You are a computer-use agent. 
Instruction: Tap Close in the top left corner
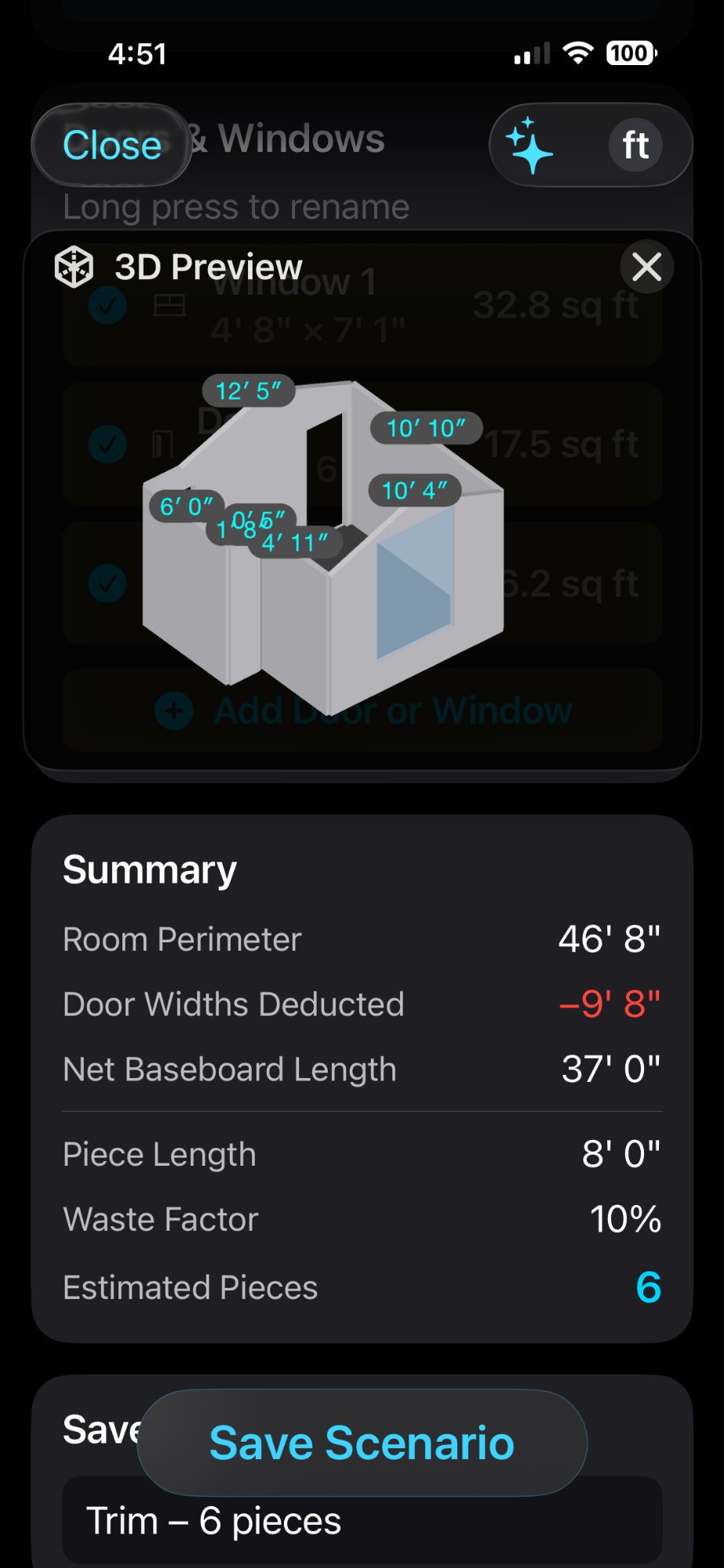111,144
